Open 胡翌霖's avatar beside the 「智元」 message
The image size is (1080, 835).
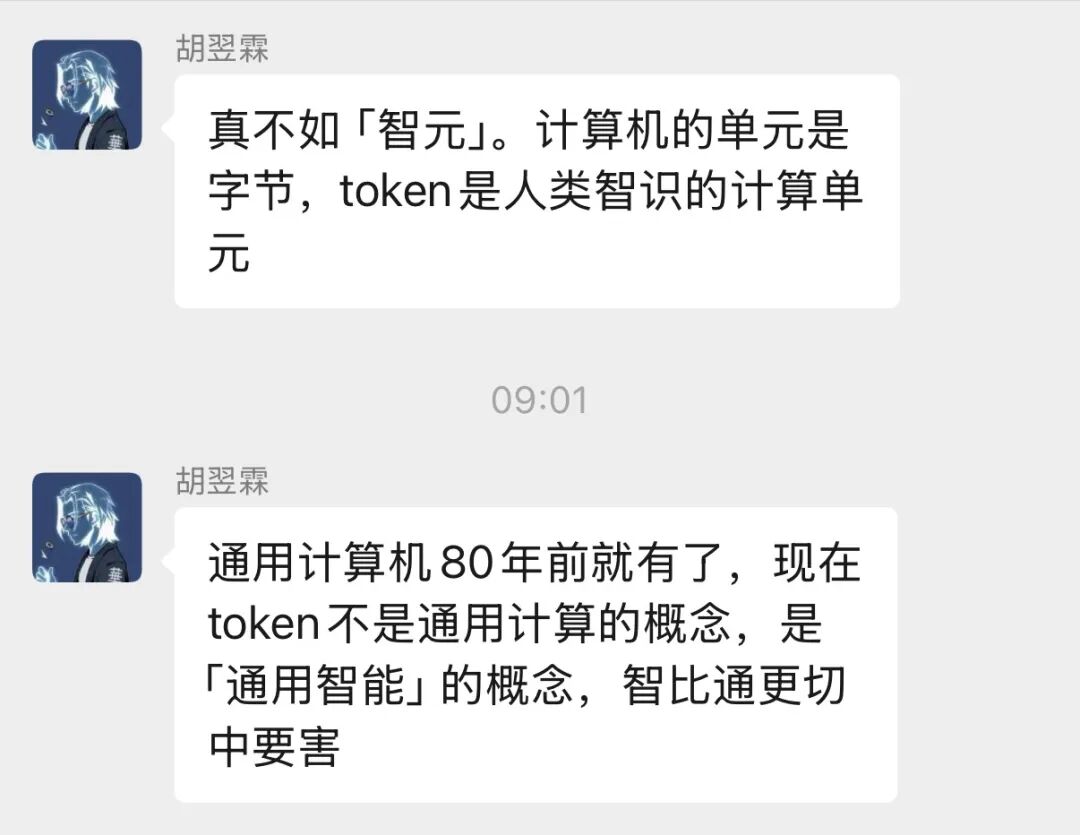pos(87,95)
